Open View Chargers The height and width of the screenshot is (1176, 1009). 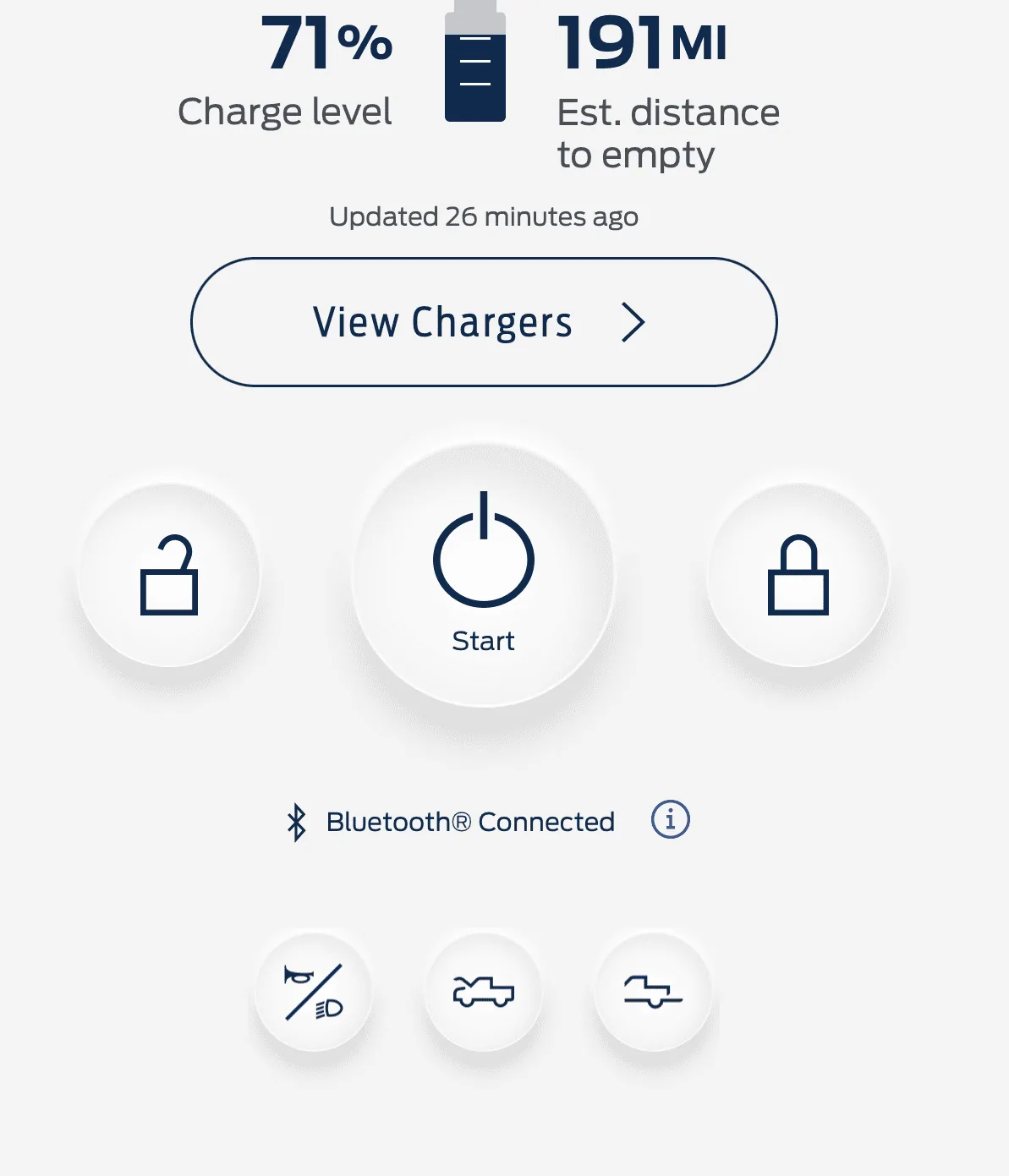pos(483,322)
